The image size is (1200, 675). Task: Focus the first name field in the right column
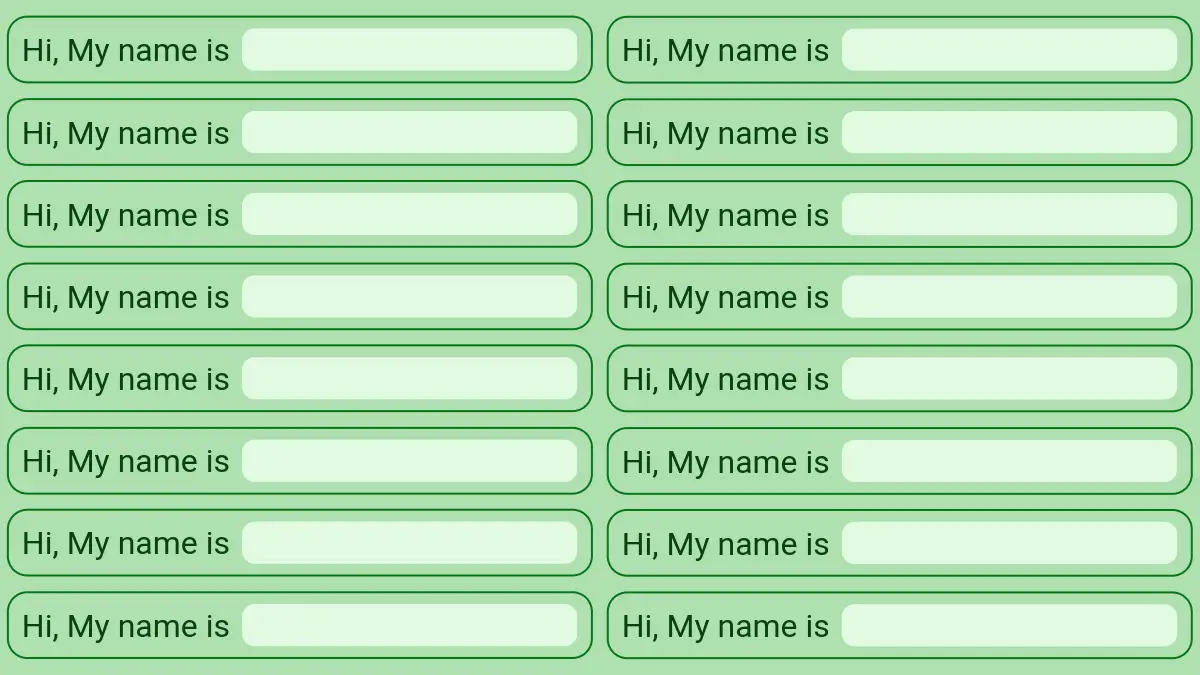[1010, 50]
